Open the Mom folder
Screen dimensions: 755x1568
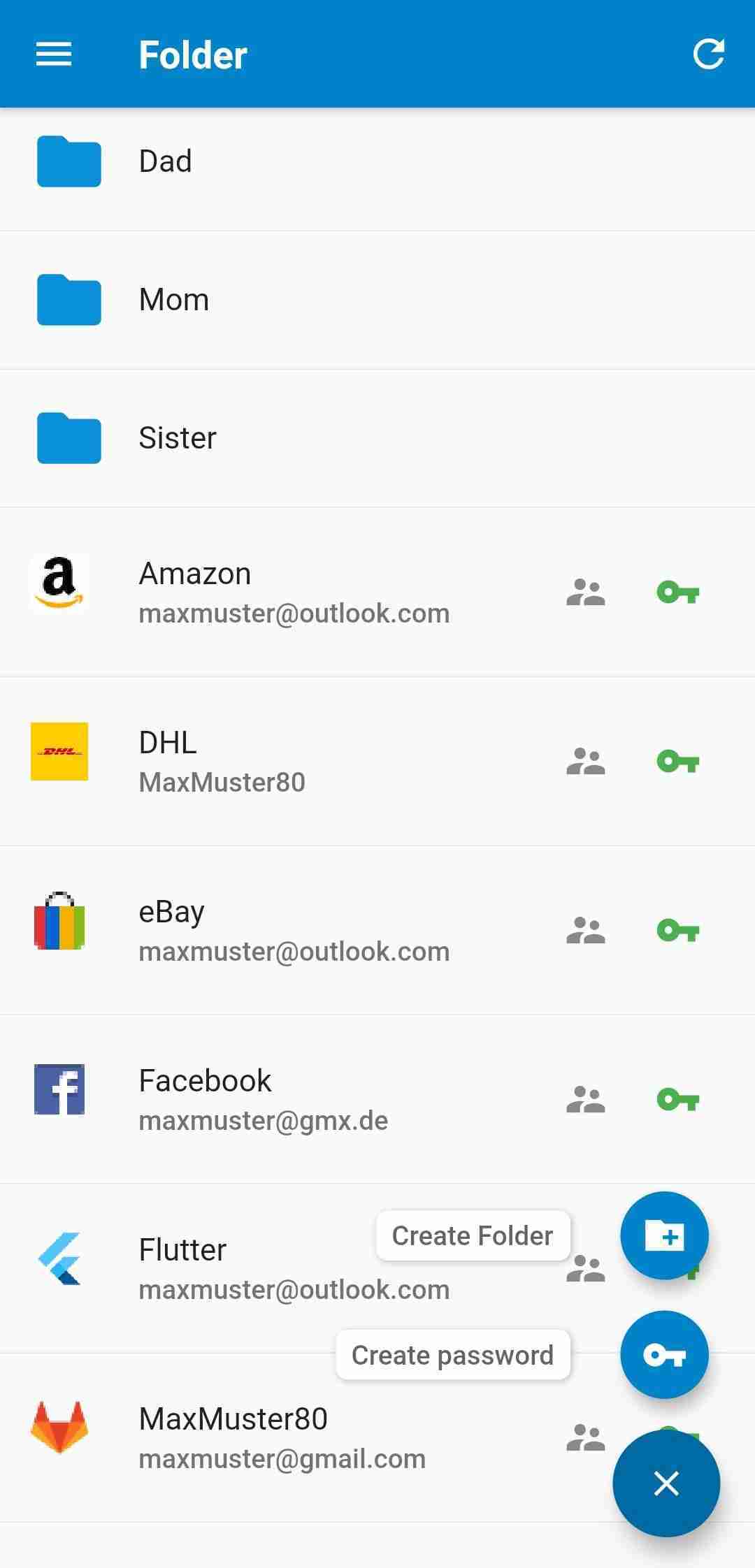point(280,300)
